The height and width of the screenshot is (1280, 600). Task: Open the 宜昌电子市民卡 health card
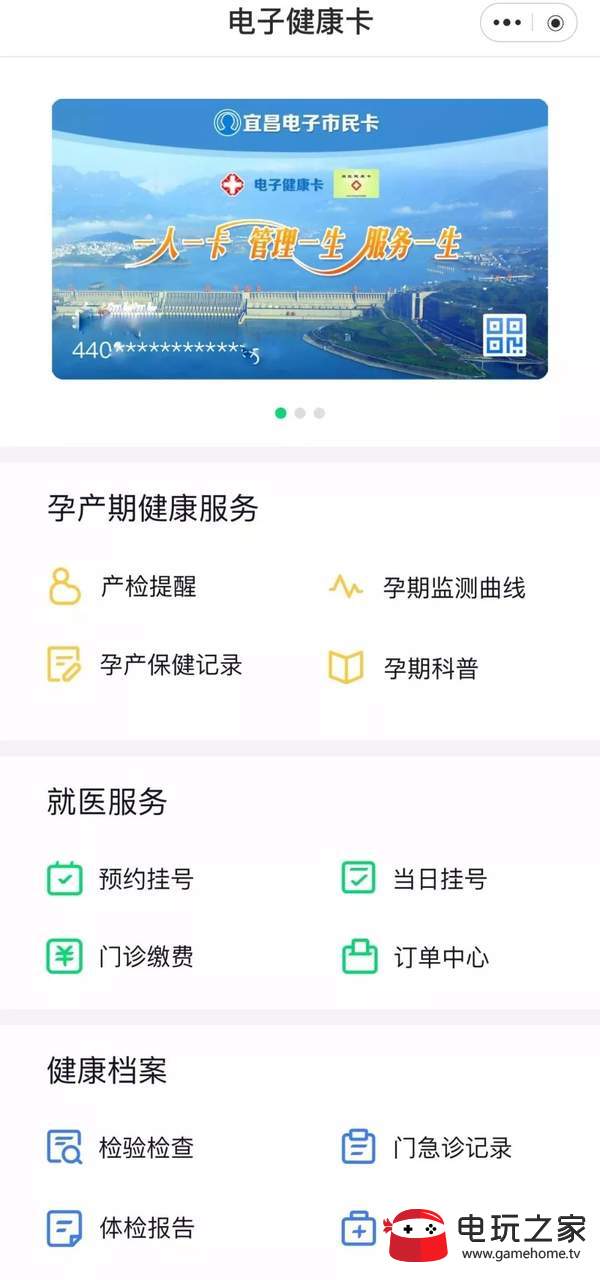(299, 239)
